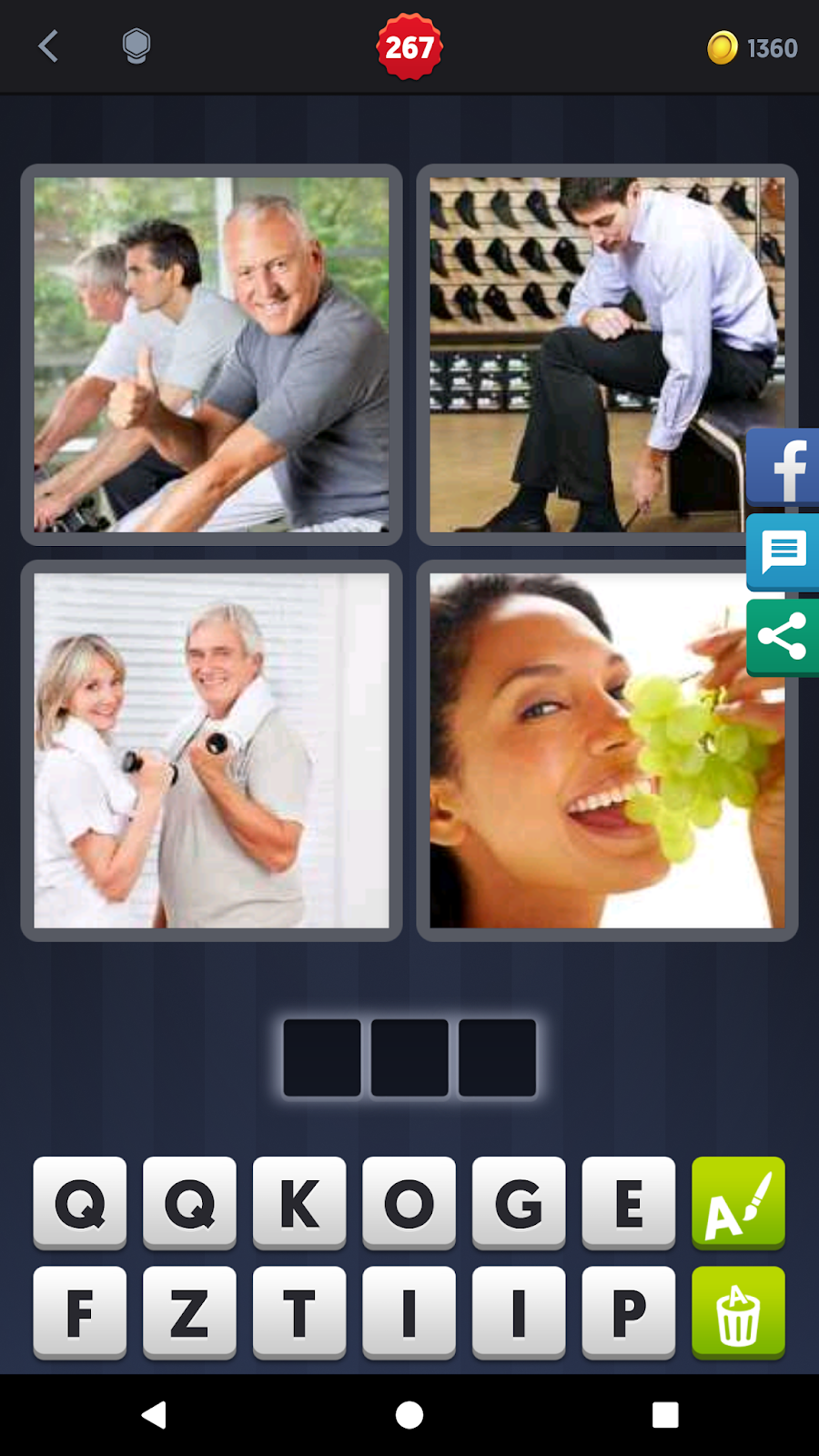Pick the letter P tile
Screen dimensions: 819x1456
point(628,1312)
